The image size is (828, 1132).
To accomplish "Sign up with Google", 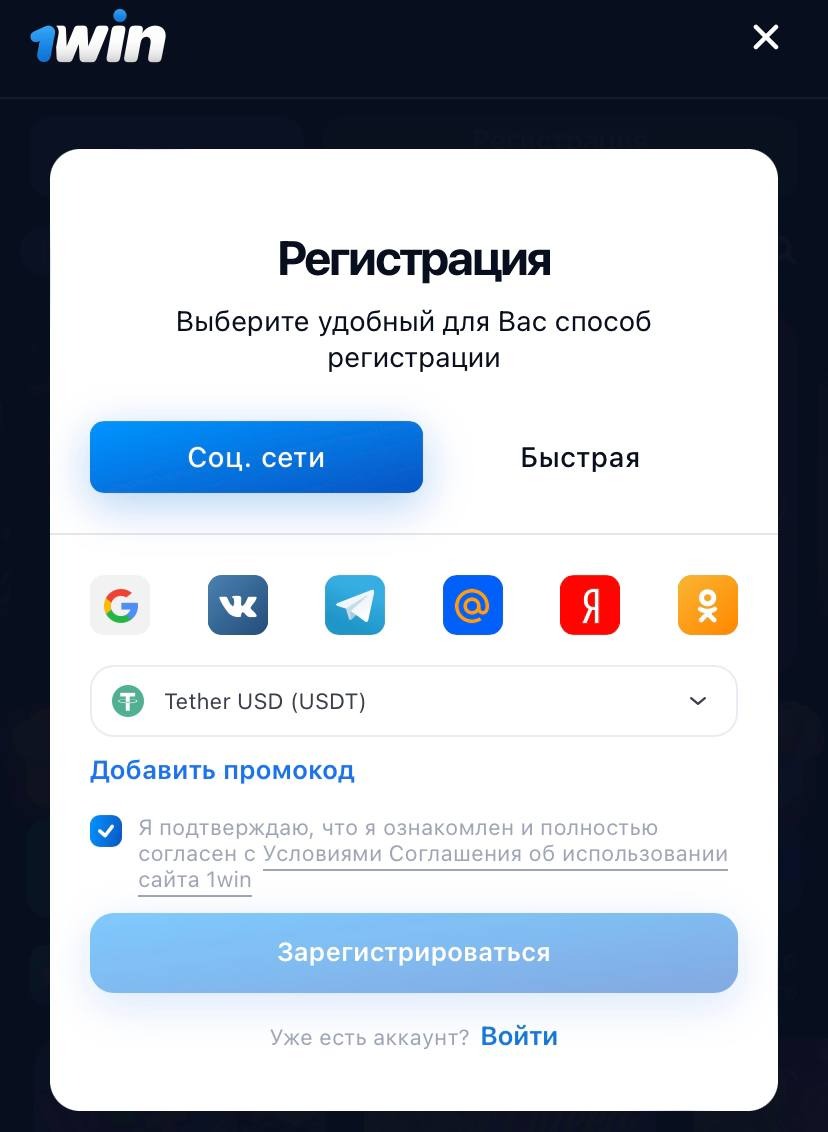I will tap(120, 605).
